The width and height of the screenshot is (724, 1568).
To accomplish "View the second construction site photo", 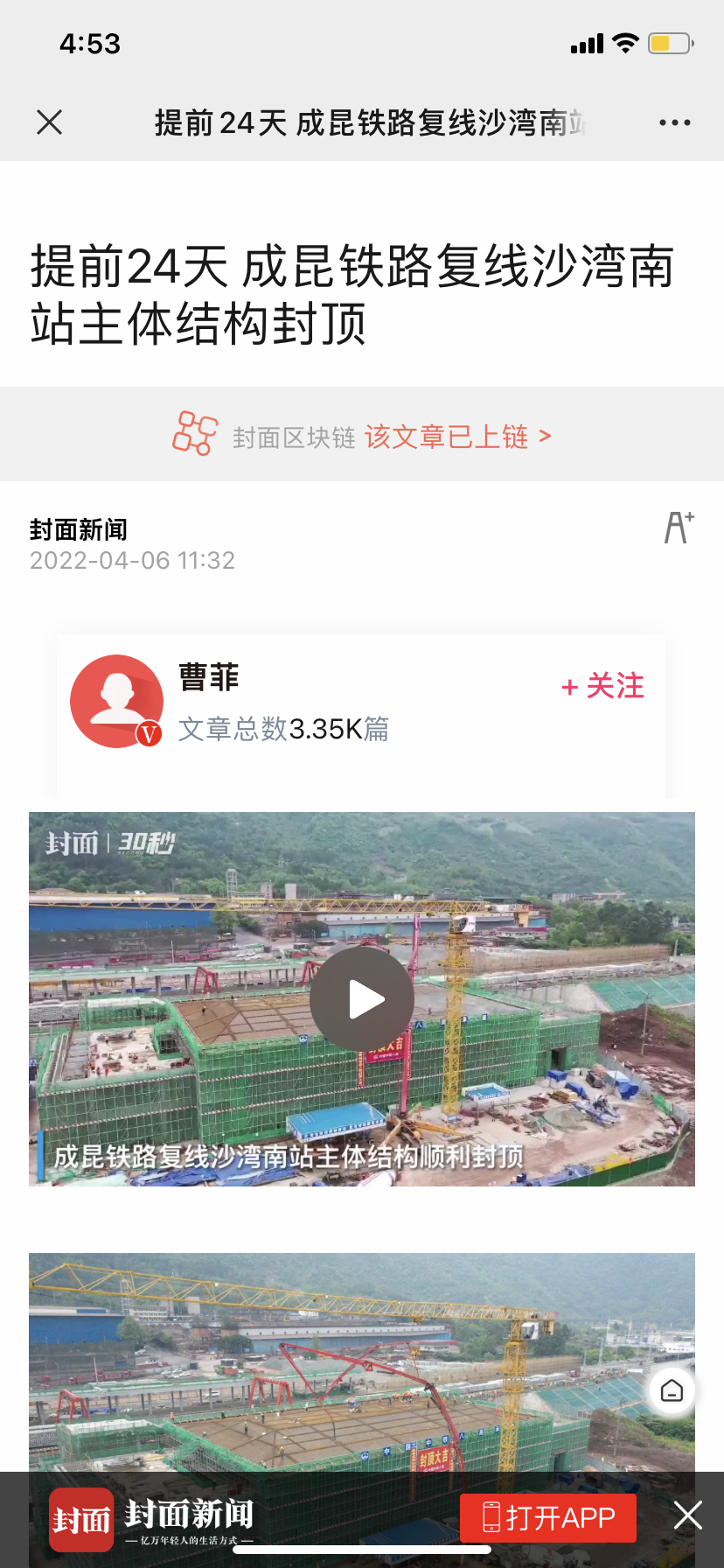I will point(332,1365).
